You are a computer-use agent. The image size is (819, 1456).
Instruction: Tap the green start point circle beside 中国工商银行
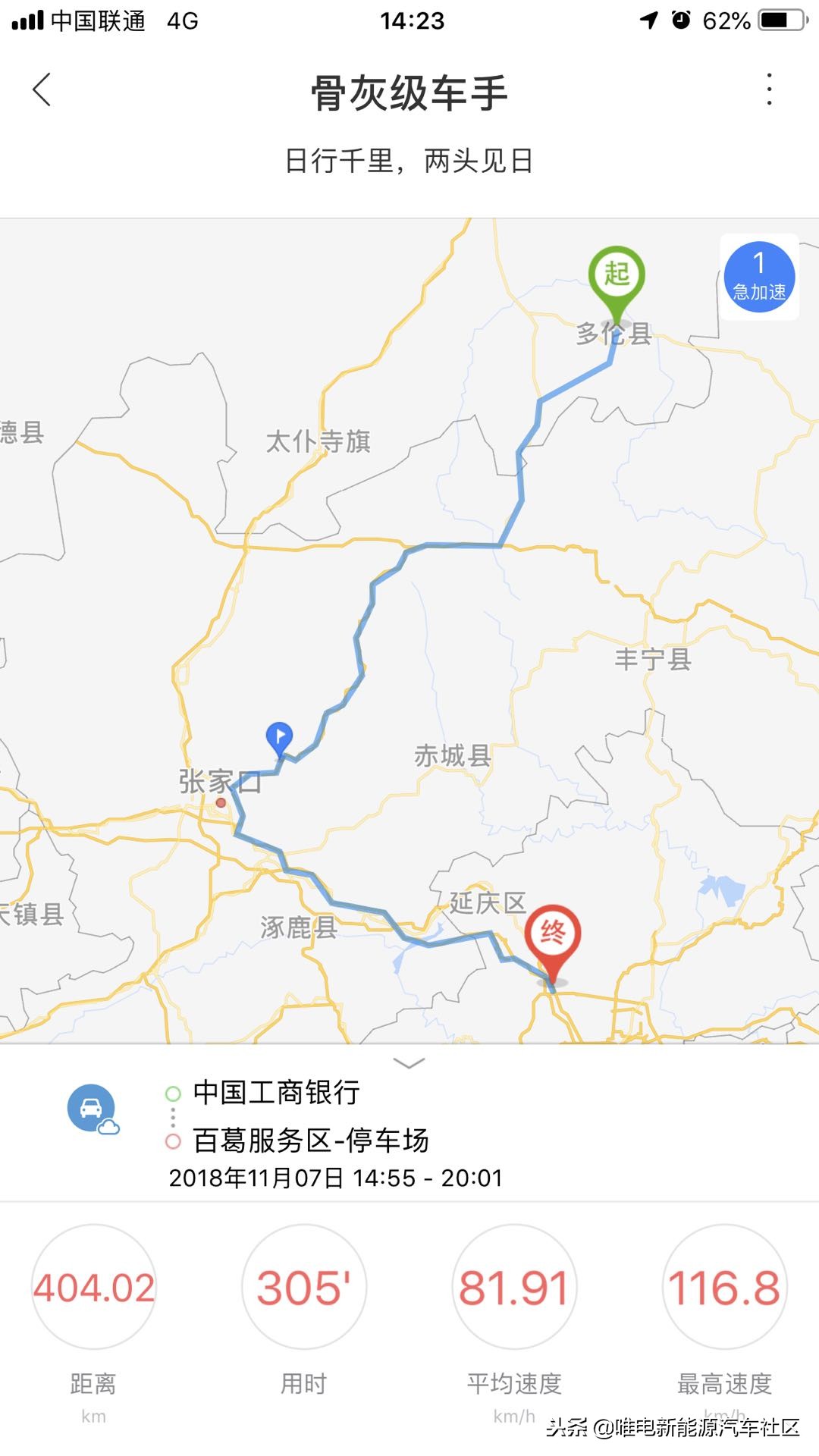coord(173,1093)
